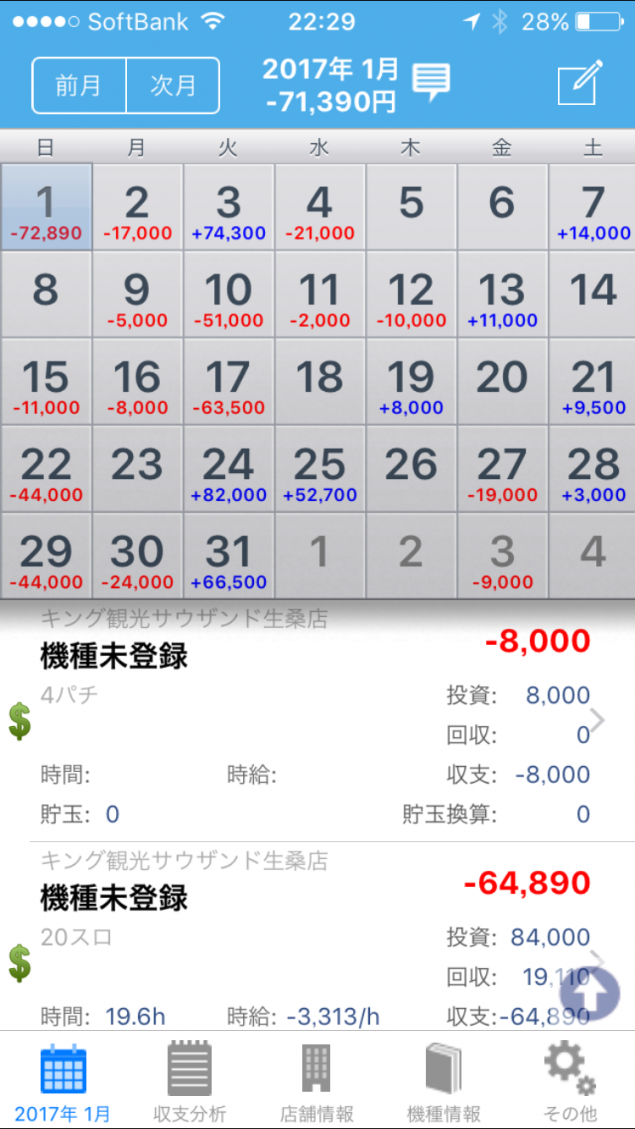635x1129 pixels.
Task: Create a new record with the edit icon
Action: click(580, 83)
